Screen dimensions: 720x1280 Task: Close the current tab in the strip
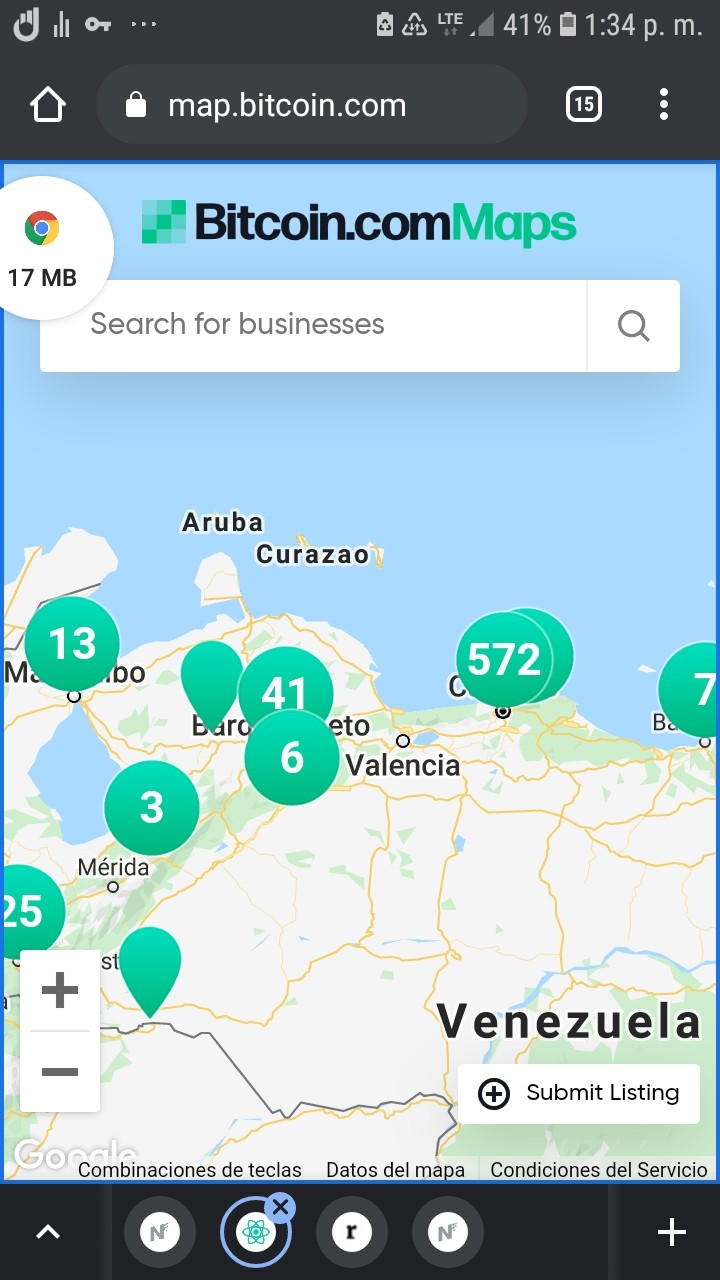pos(280,1207)
